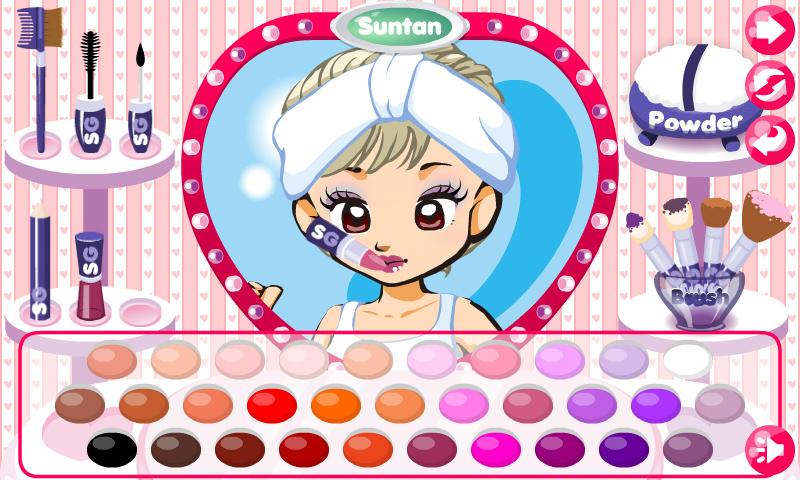Tap the Suntan button

coord(400,27)
